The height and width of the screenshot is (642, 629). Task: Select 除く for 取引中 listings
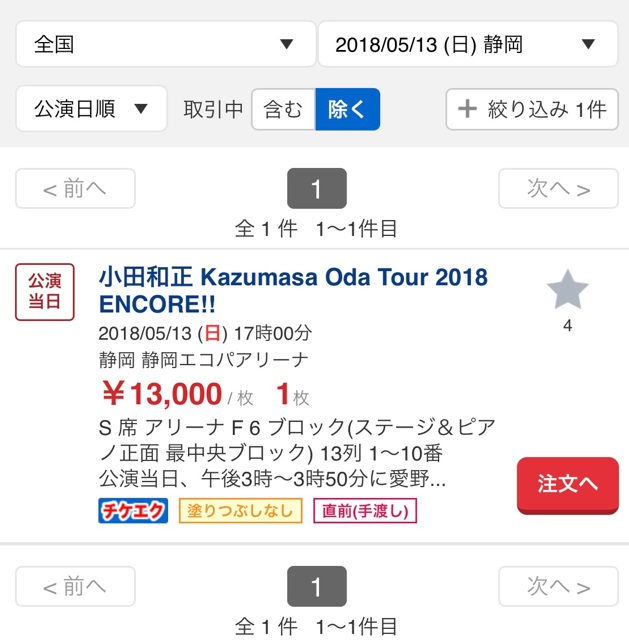tap(347, 109)
